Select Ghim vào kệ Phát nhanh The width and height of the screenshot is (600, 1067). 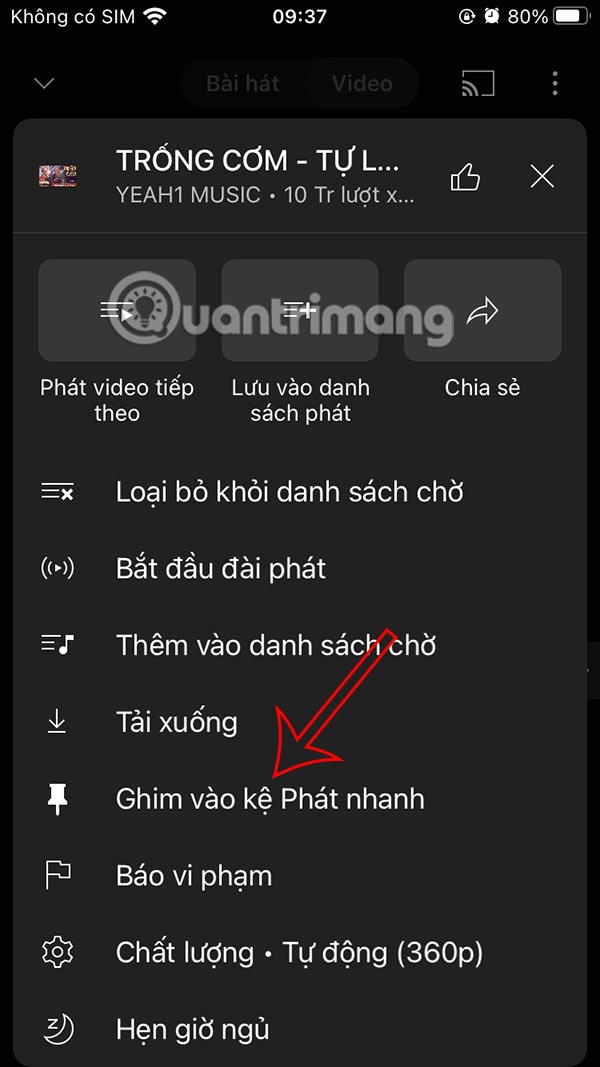pos(270,799)
